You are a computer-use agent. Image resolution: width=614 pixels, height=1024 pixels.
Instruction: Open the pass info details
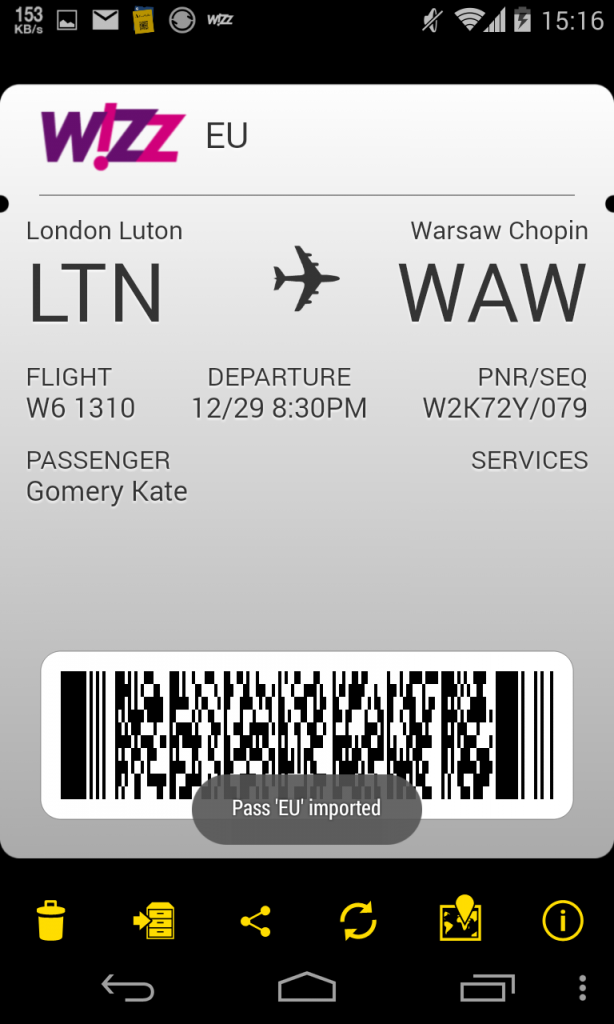(562, 920)
